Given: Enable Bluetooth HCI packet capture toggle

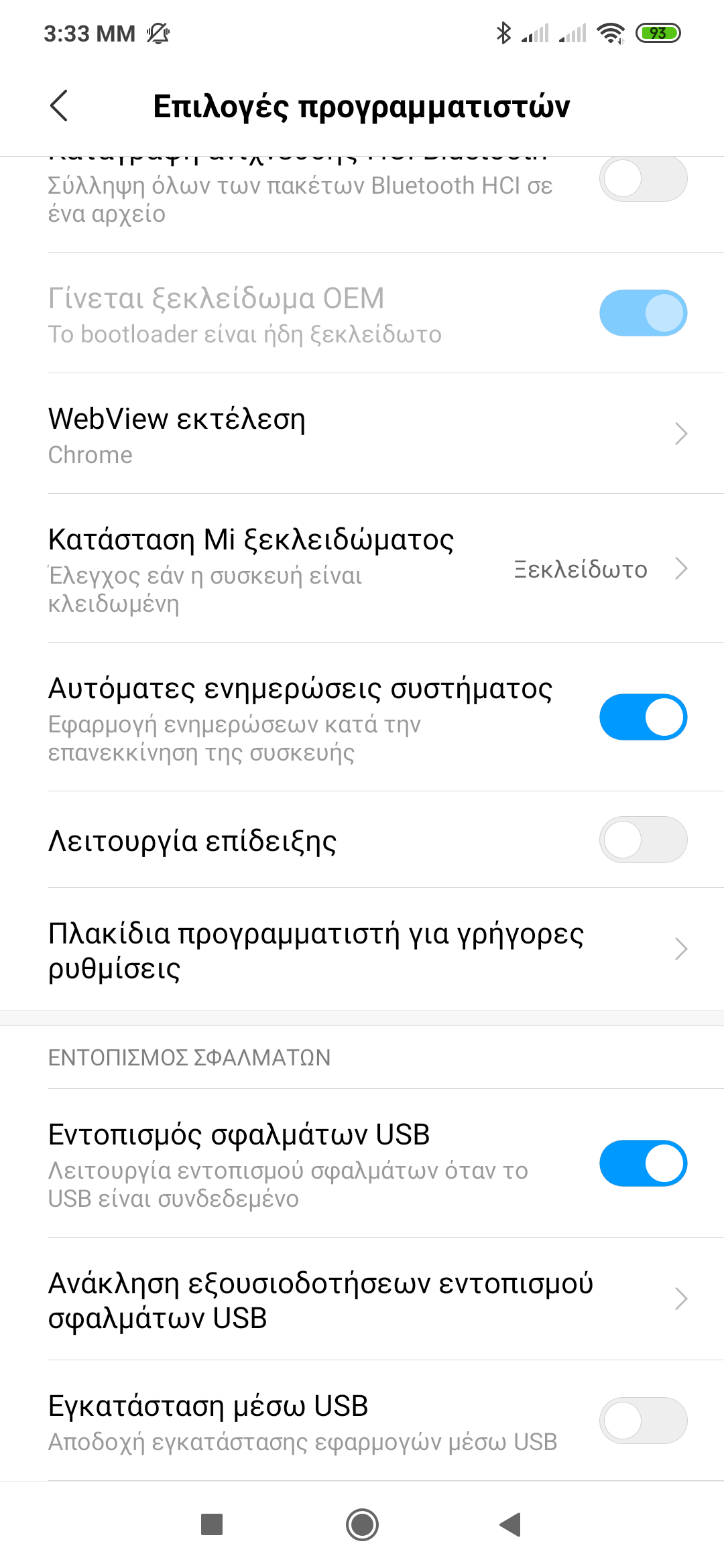Looking at the screenshot, I should 642,180.
